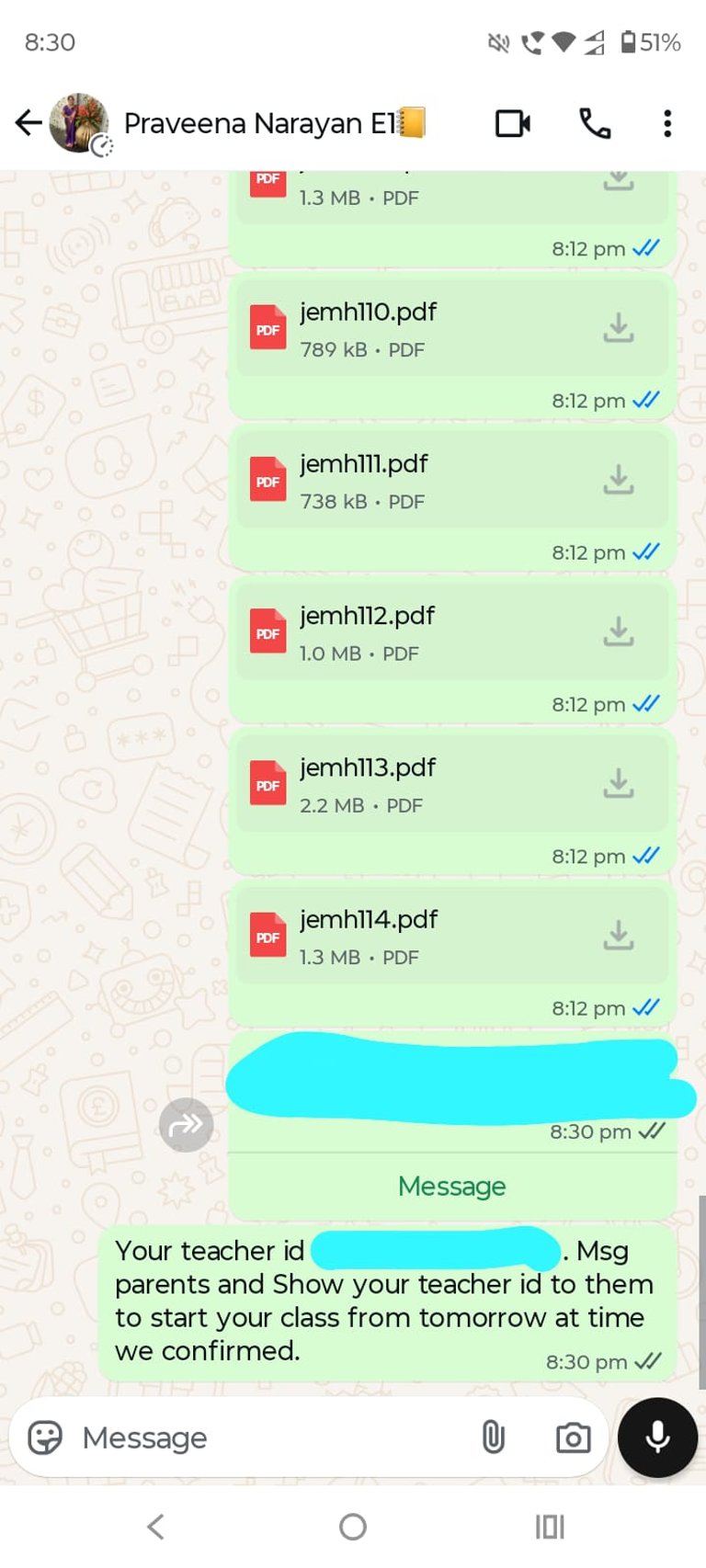706x1568 pixels.
Task: Download the jemh111.pdf attachment
Action: pyautogui.click(x=619, y=479)
